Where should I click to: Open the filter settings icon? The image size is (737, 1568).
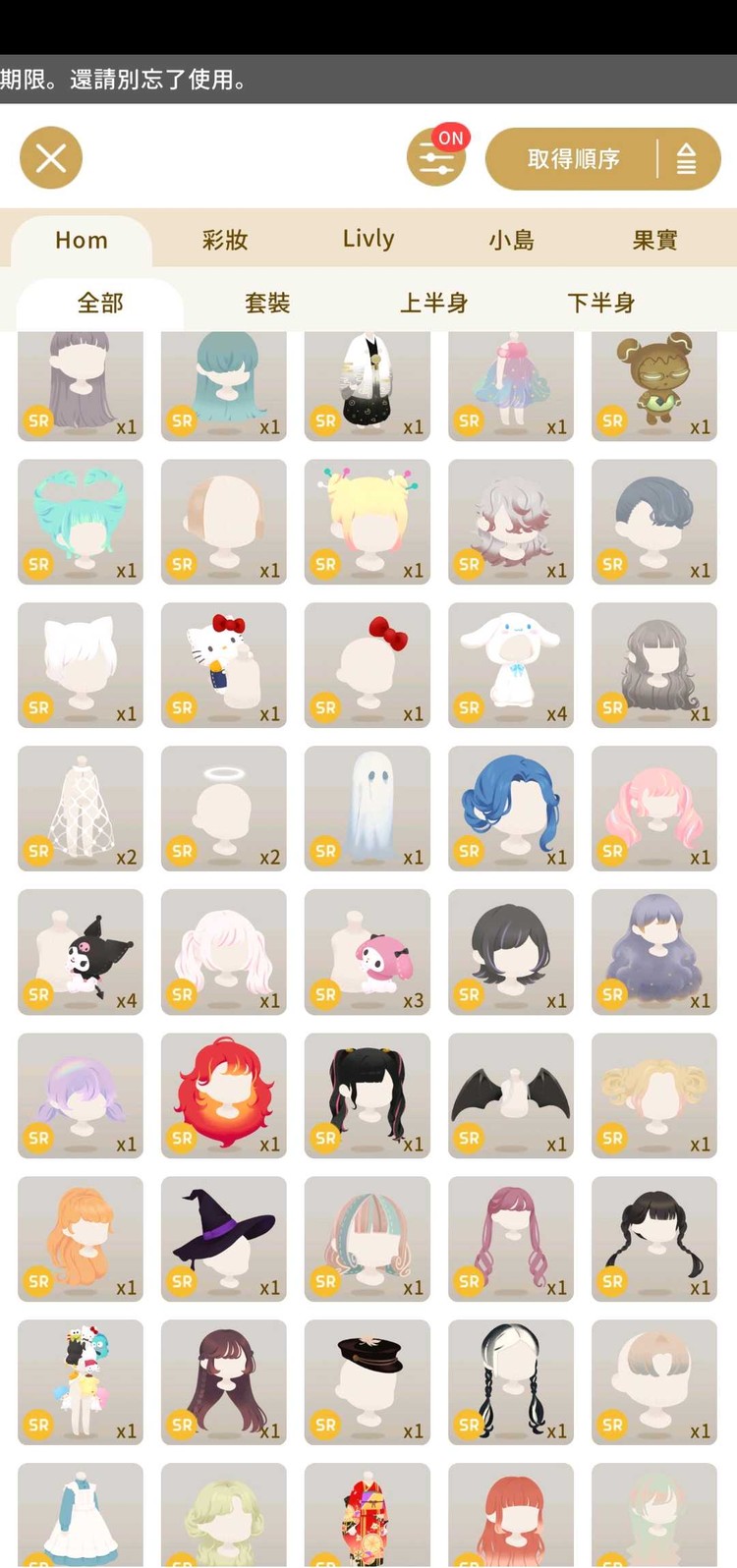tap(436, 157)
